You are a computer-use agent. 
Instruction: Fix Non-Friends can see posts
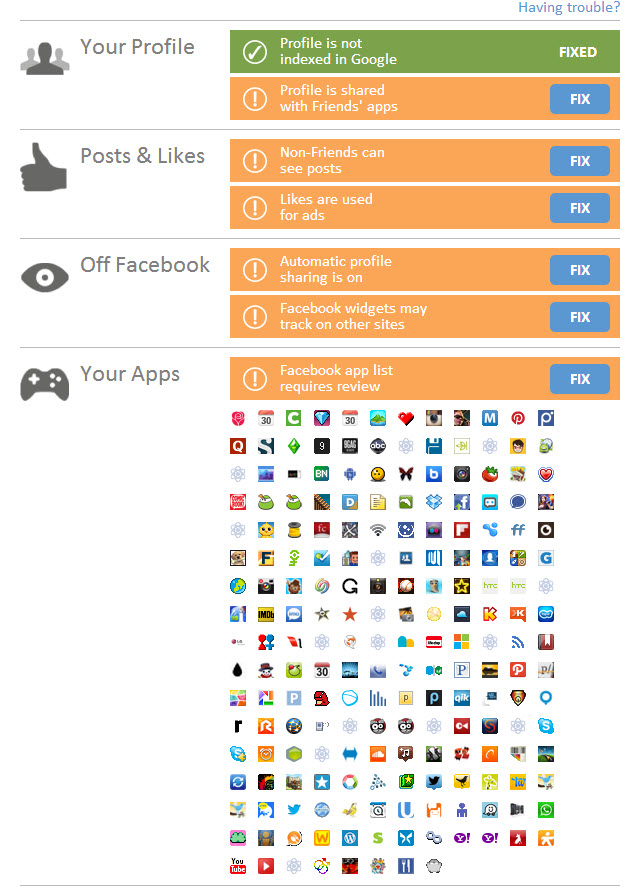tap(579, 161)
